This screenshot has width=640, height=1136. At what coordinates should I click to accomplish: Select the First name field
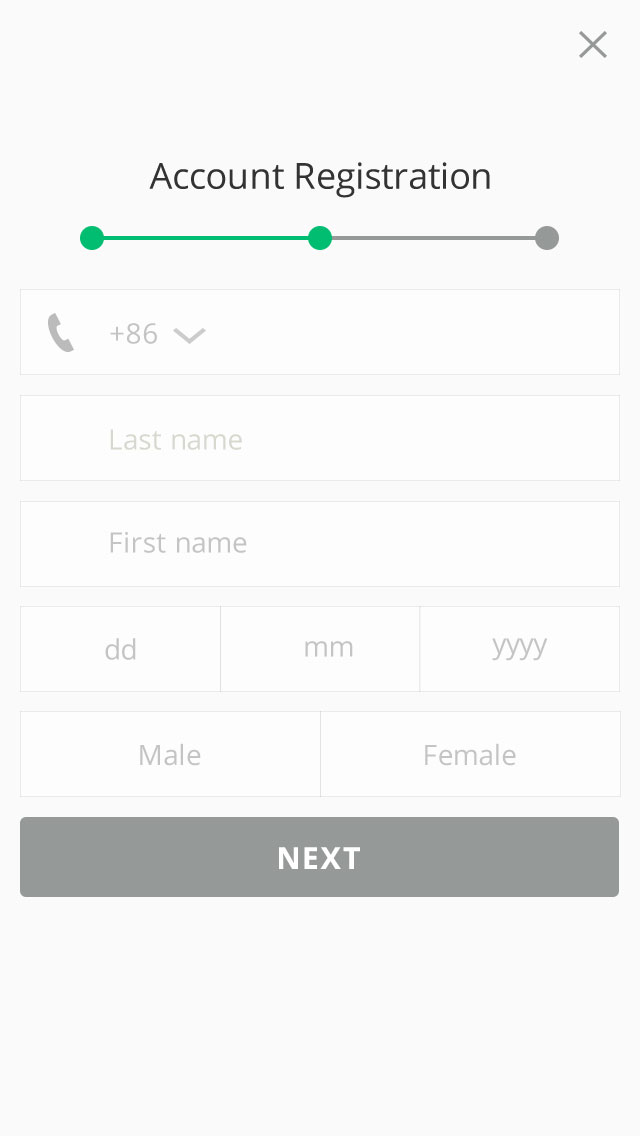click(320, 544)
